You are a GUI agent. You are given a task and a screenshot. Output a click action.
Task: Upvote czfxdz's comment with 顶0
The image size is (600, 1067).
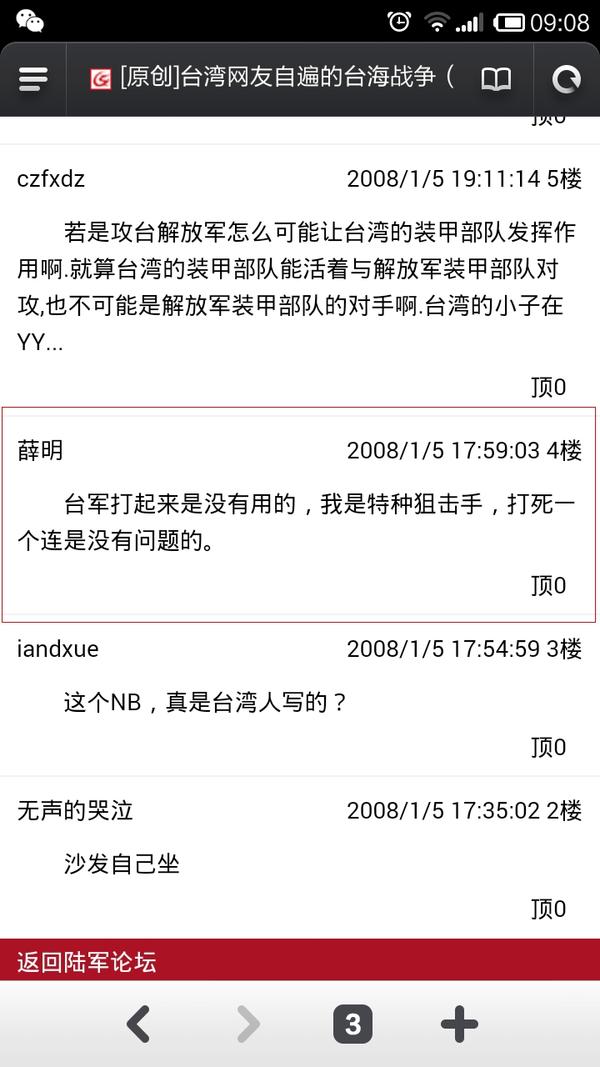click(548, 387)
